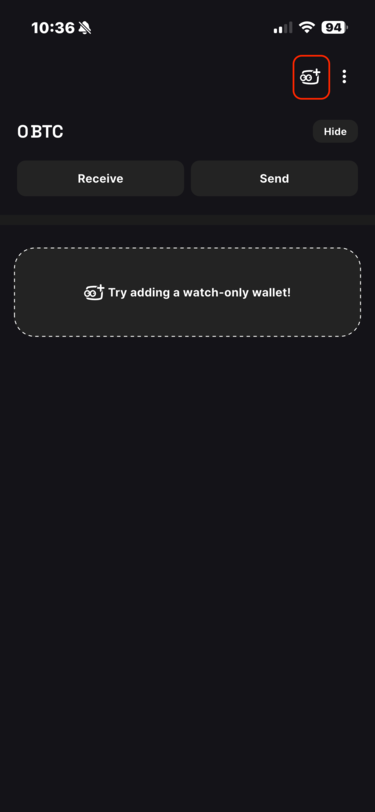This screenshot has width=375, height=812.
Task: Open the three-dot overflow menu
Action: (344, 77)
